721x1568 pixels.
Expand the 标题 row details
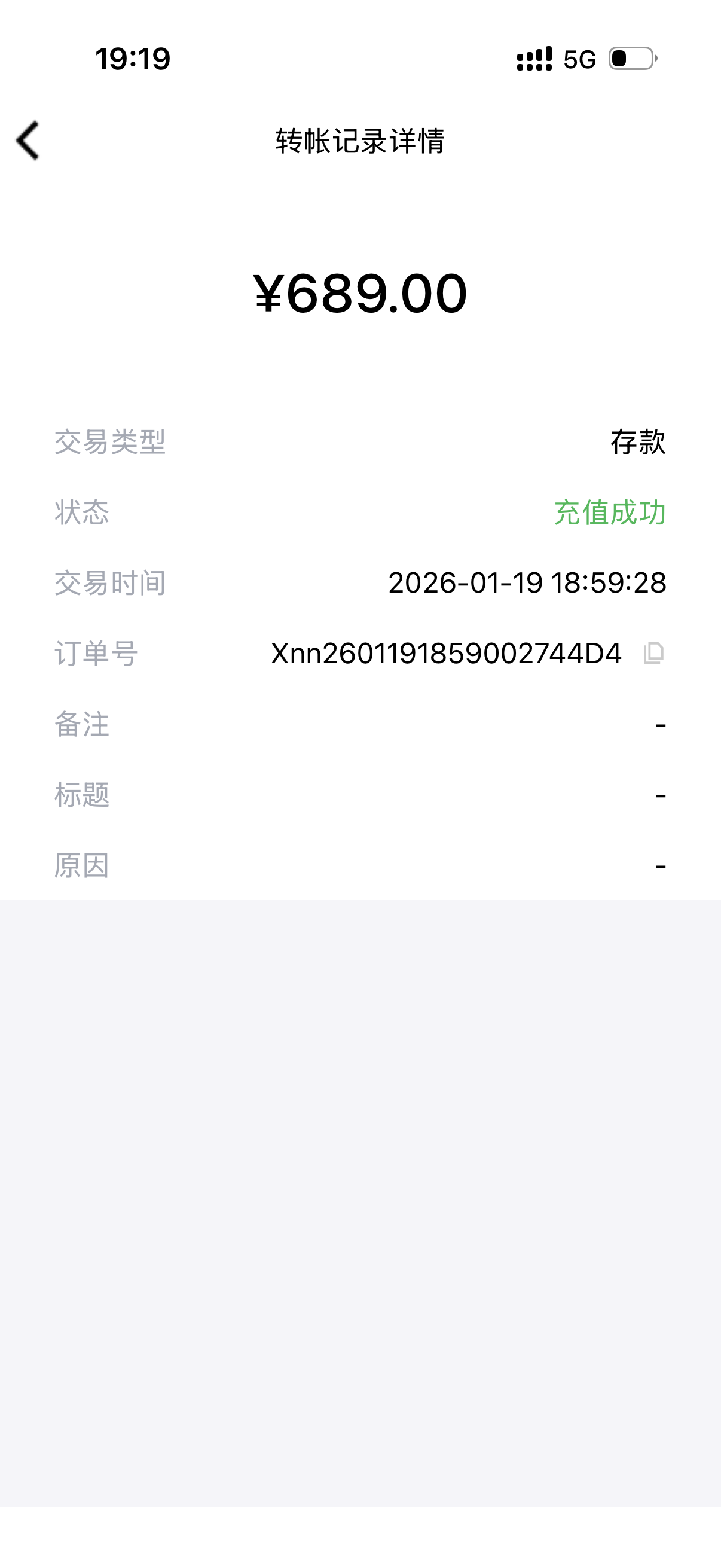coord(660,795)
